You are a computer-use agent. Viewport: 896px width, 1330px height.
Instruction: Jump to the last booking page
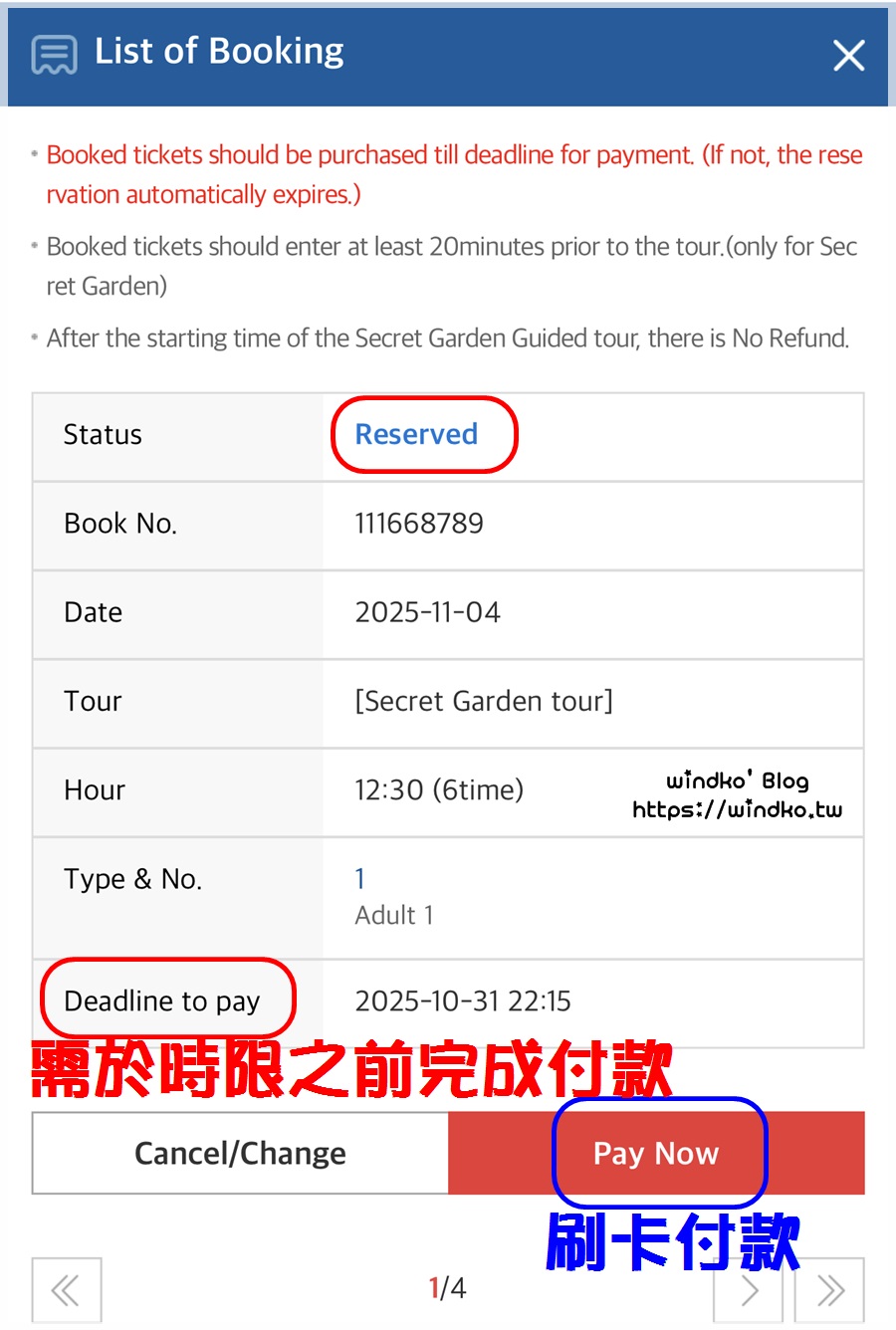click(x=829, y=1292)
